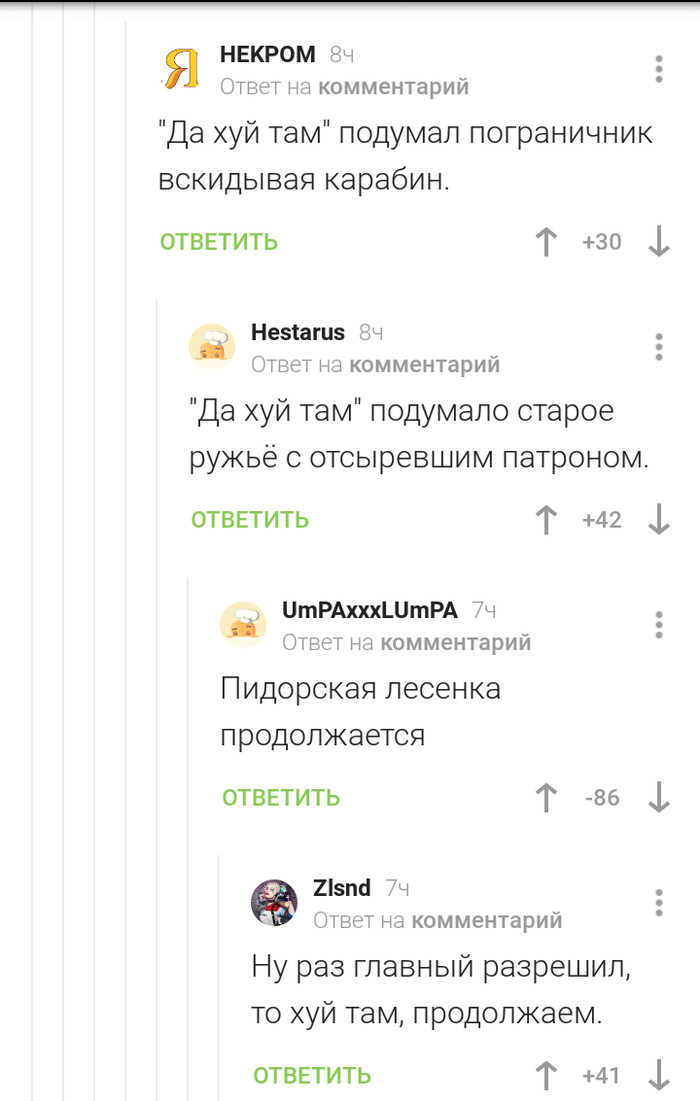Upvote UmPAxxxLUmPA's comment
Viewport: 700px width, 1101px height.
coord(546,798)
